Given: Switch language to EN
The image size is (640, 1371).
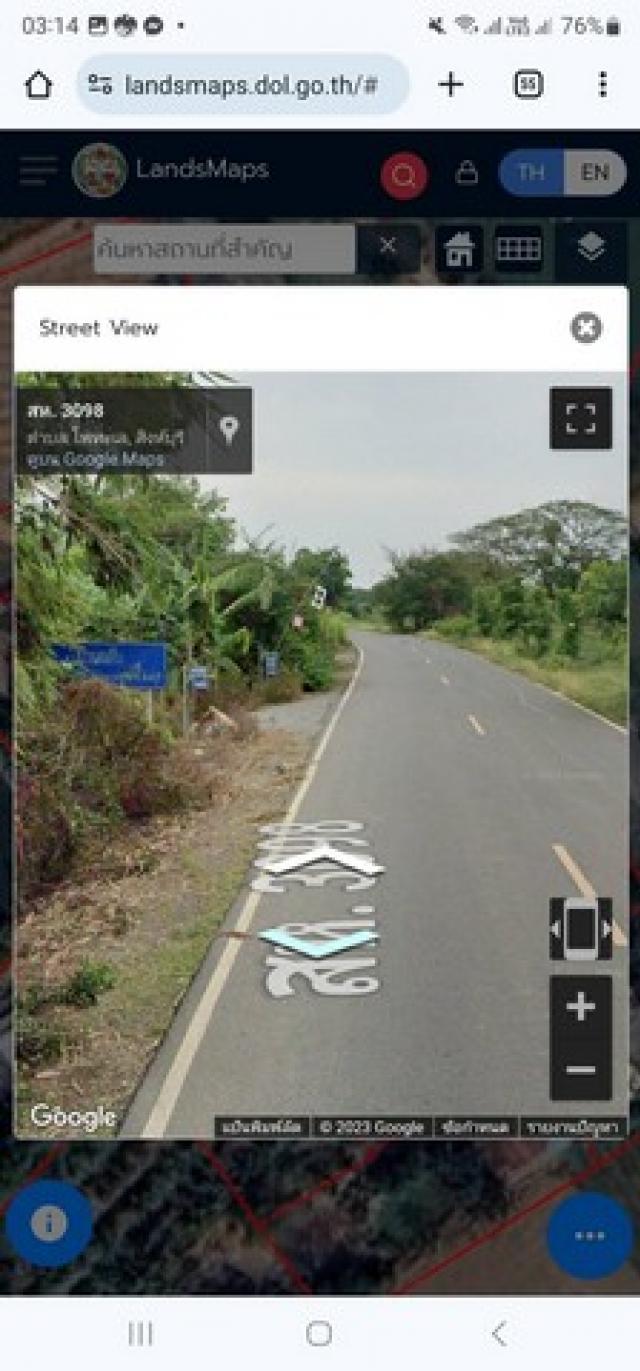Looking at the screenshot, I should pos(595,173).
